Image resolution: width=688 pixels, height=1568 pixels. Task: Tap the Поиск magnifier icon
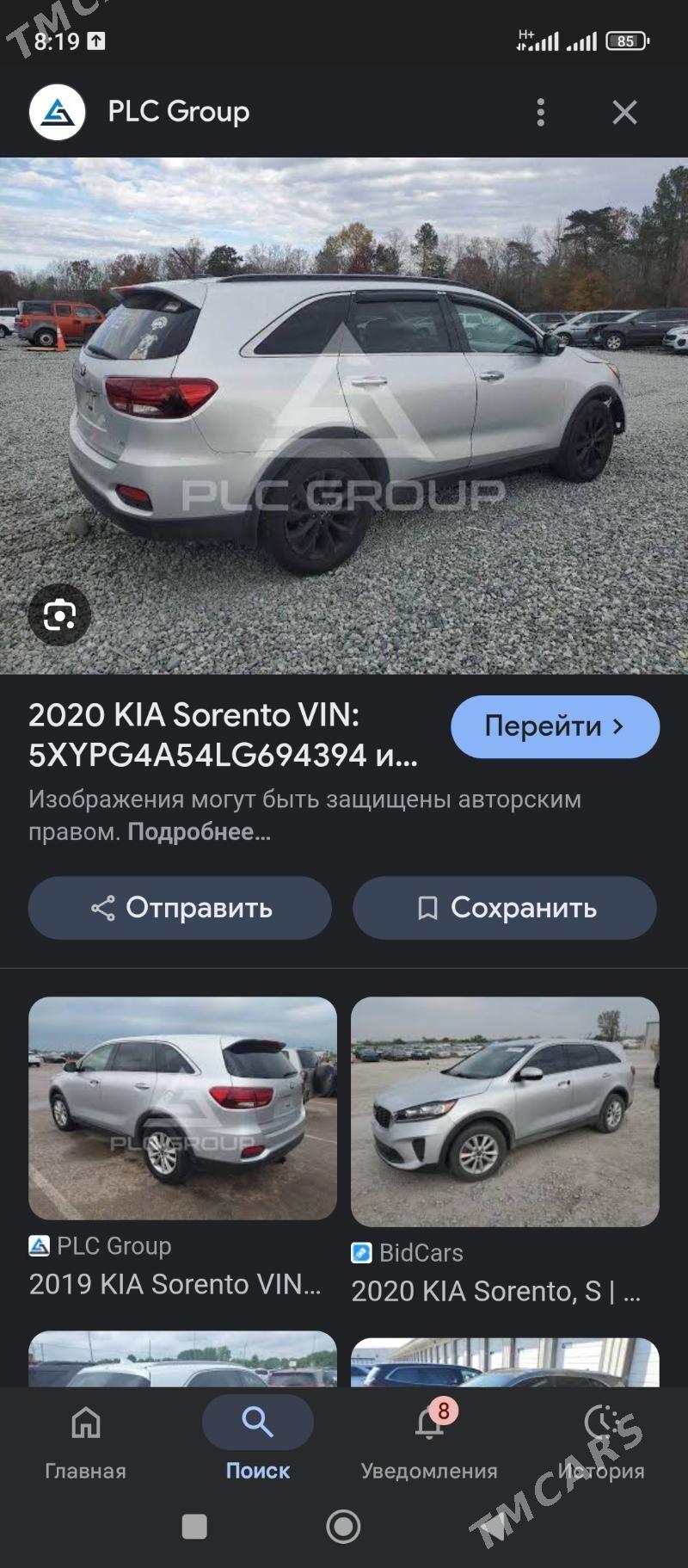[x=258, y=1422]
